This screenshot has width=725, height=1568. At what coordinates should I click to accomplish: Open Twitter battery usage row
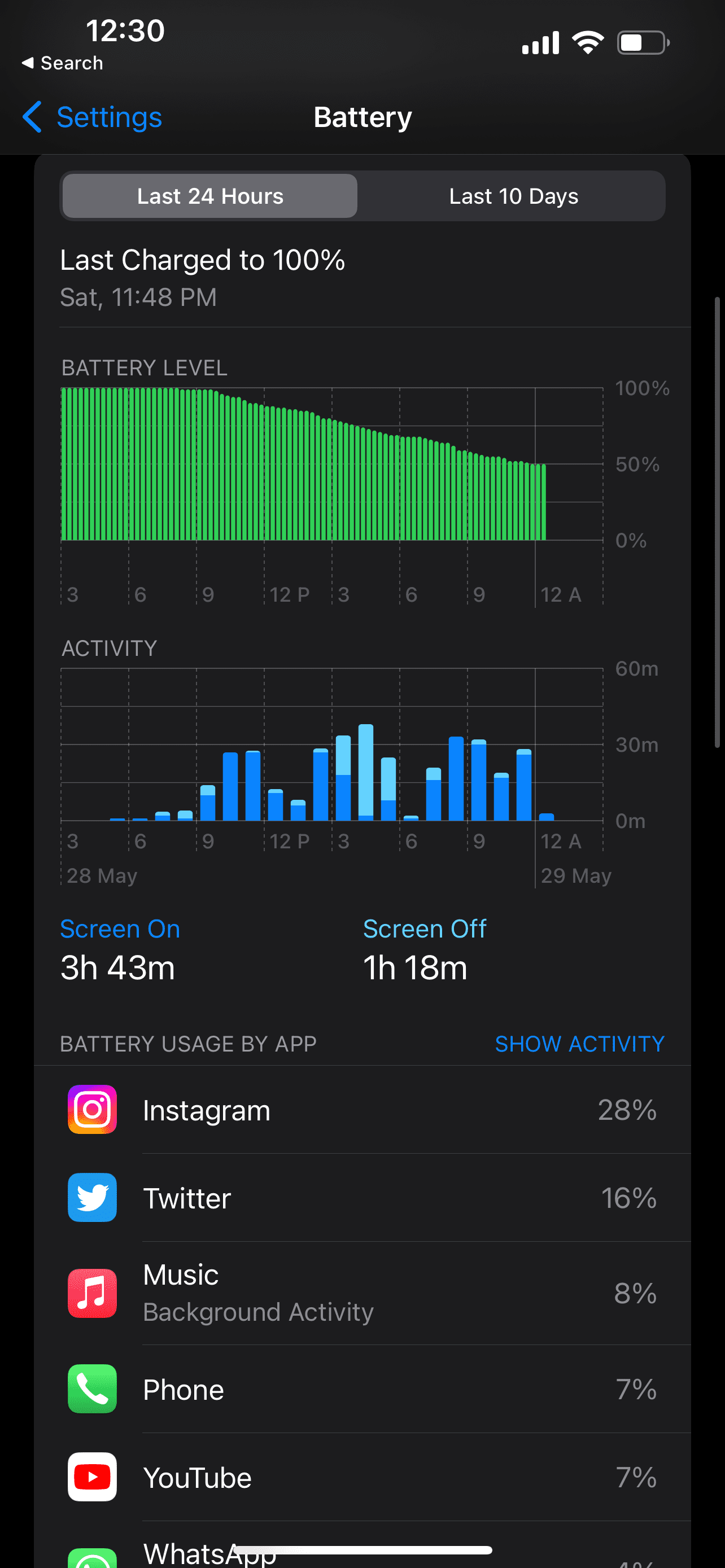(362, 1197)
